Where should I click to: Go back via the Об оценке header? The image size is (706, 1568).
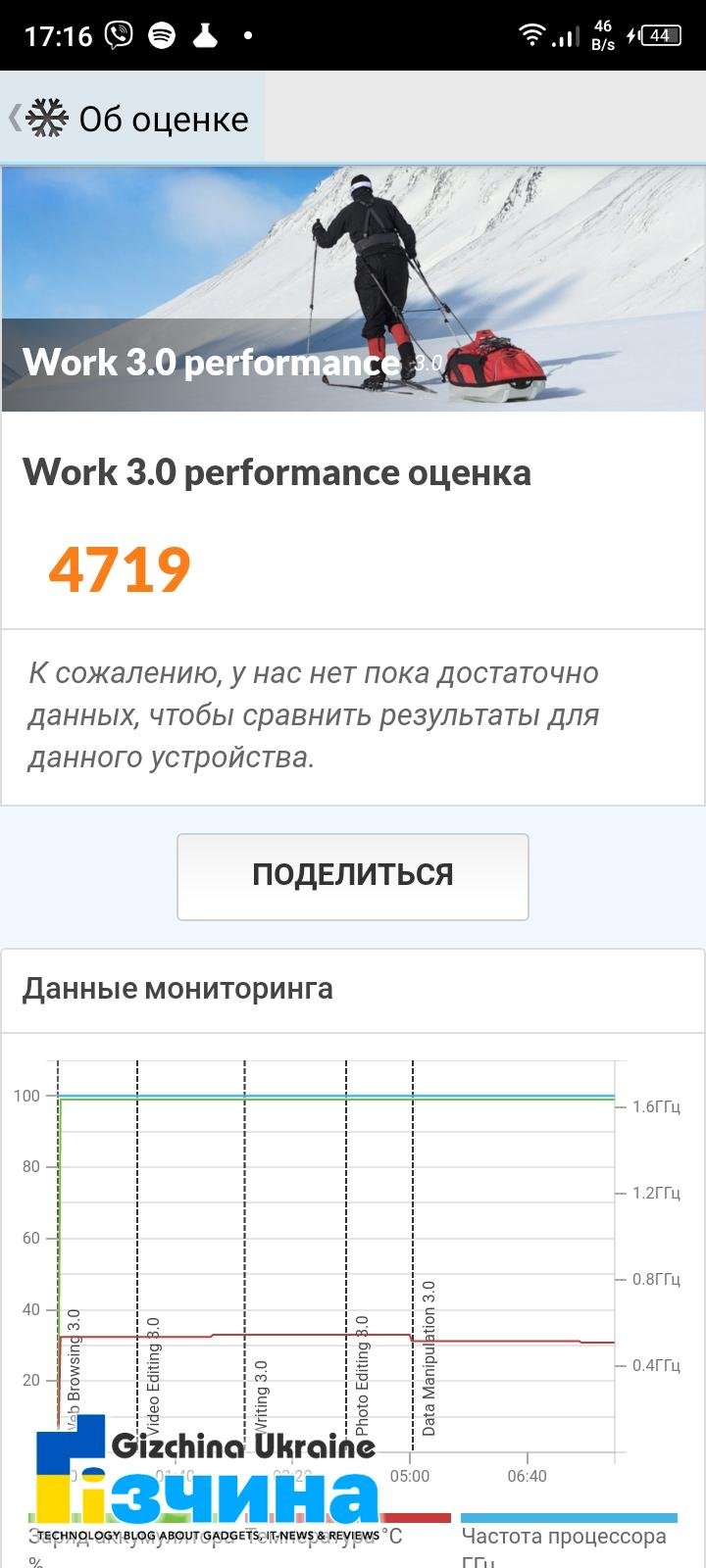click(x=131, y=119)
